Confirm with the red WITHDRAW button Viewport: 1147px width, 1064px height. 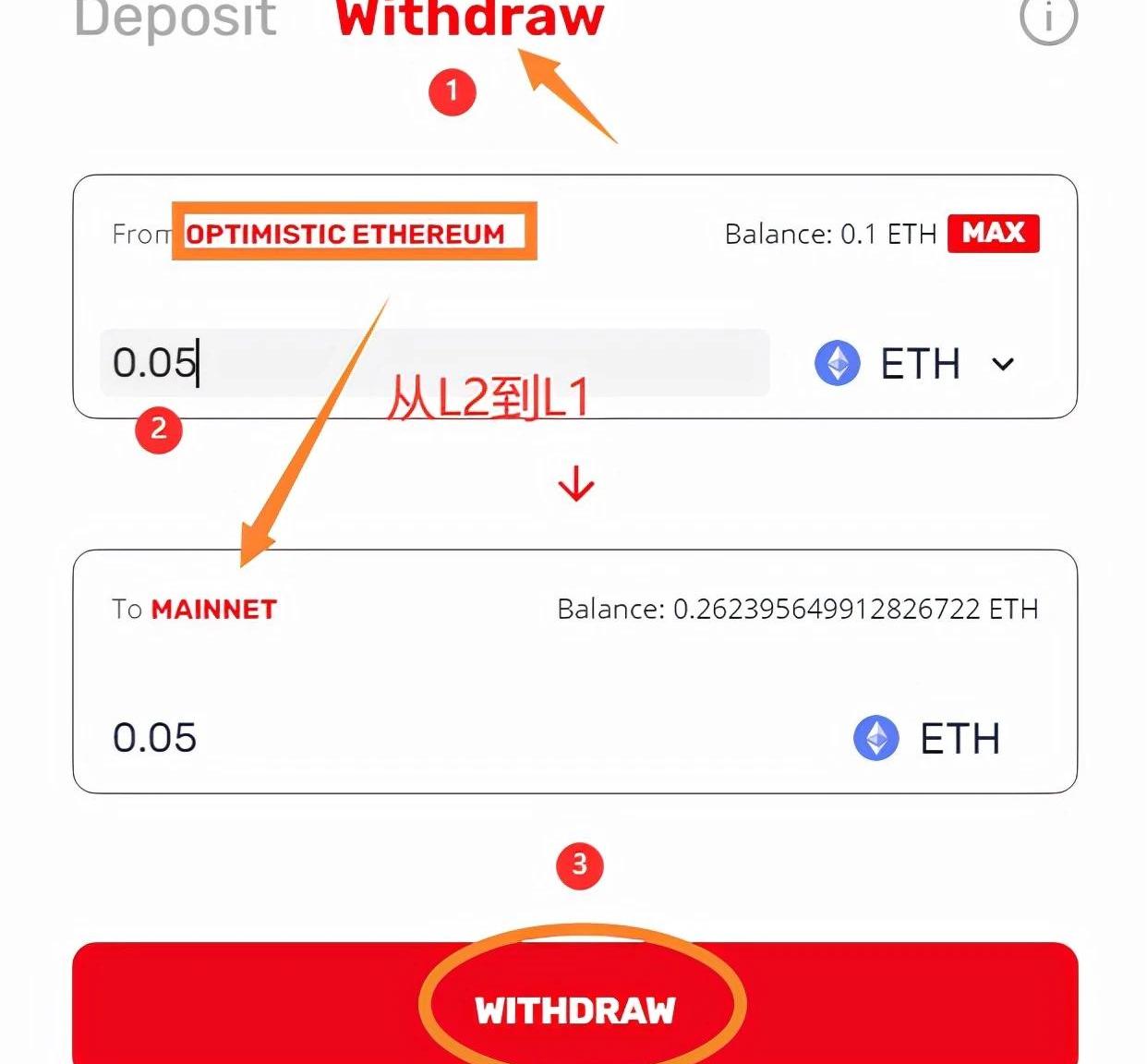(x=574, y=1009)
